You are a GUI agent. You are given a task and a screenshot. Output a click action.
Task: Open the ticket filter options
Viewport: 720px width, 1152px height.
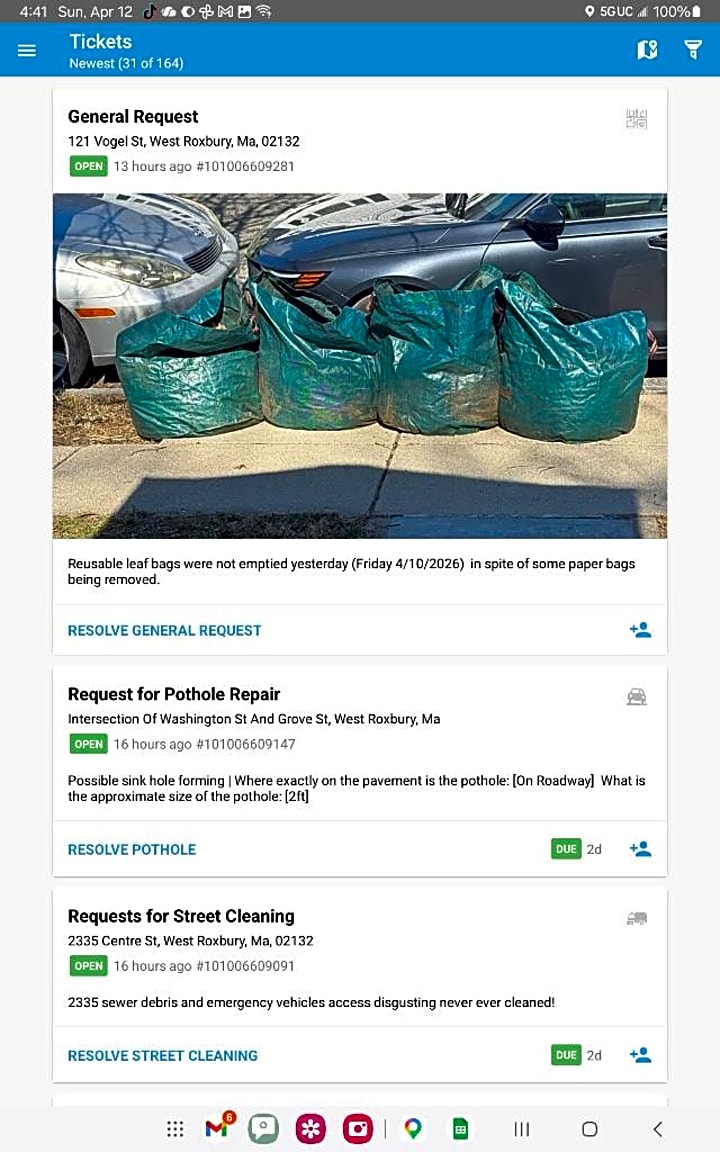[x=692, y=50]
